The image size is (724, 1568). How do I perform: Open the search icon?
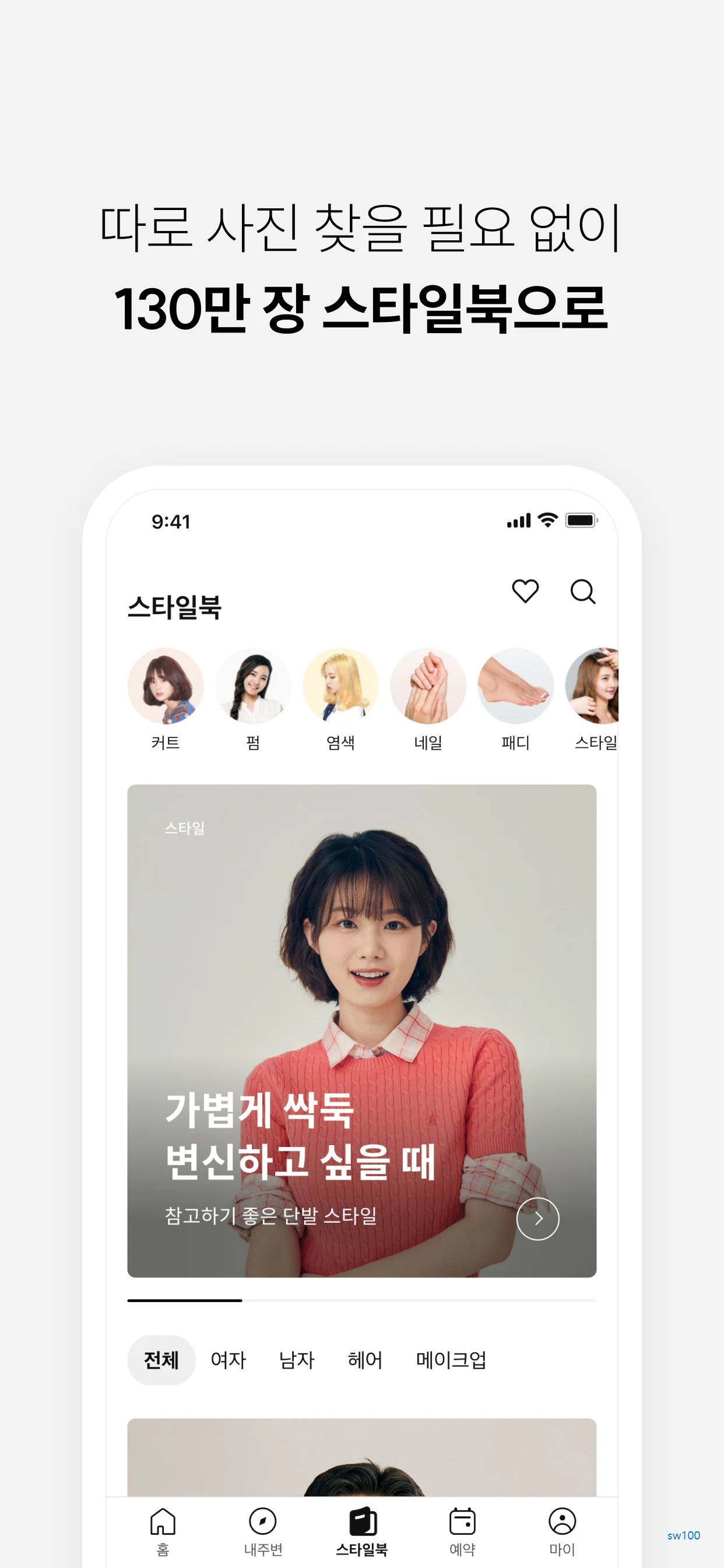coord(583,591)
